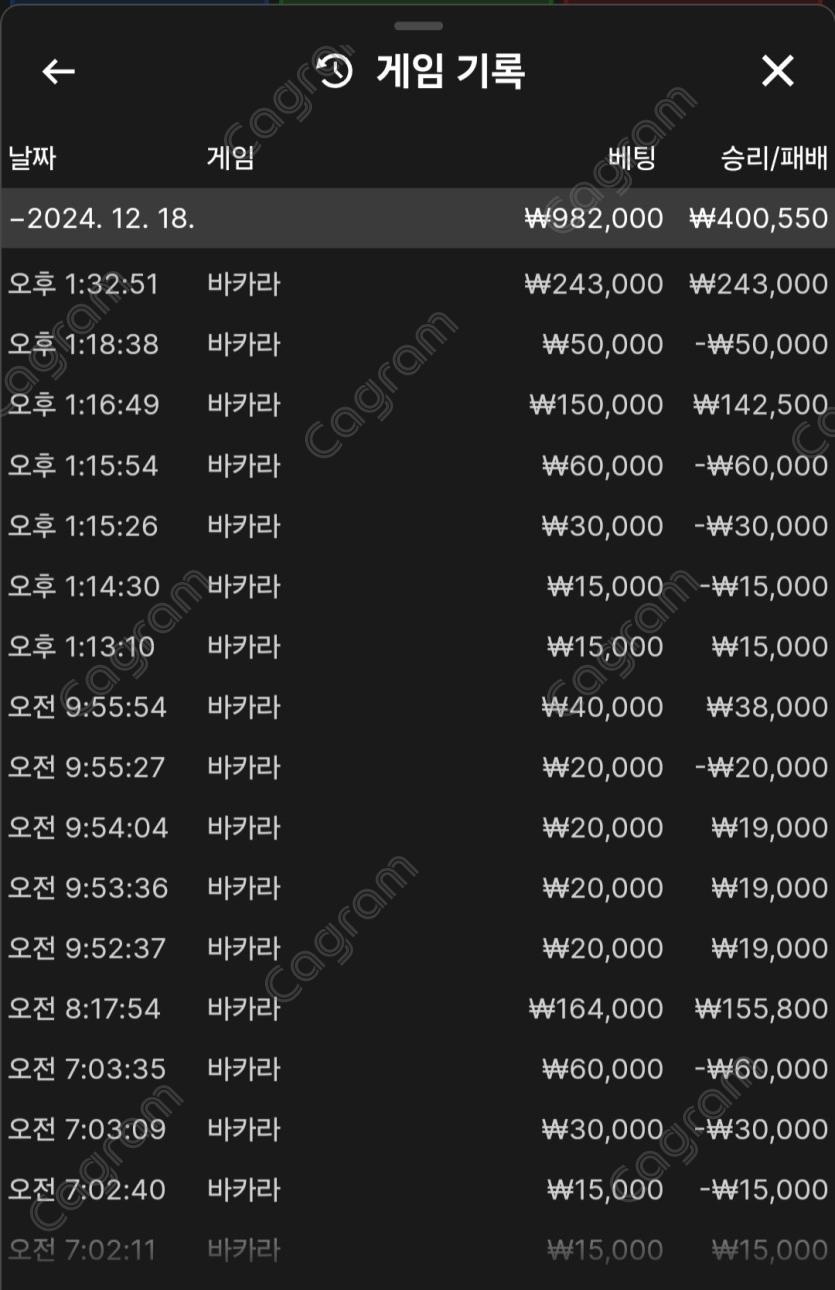
Task: Show details for the 오전 8:17:54 round
Action: click(417, 1008)
